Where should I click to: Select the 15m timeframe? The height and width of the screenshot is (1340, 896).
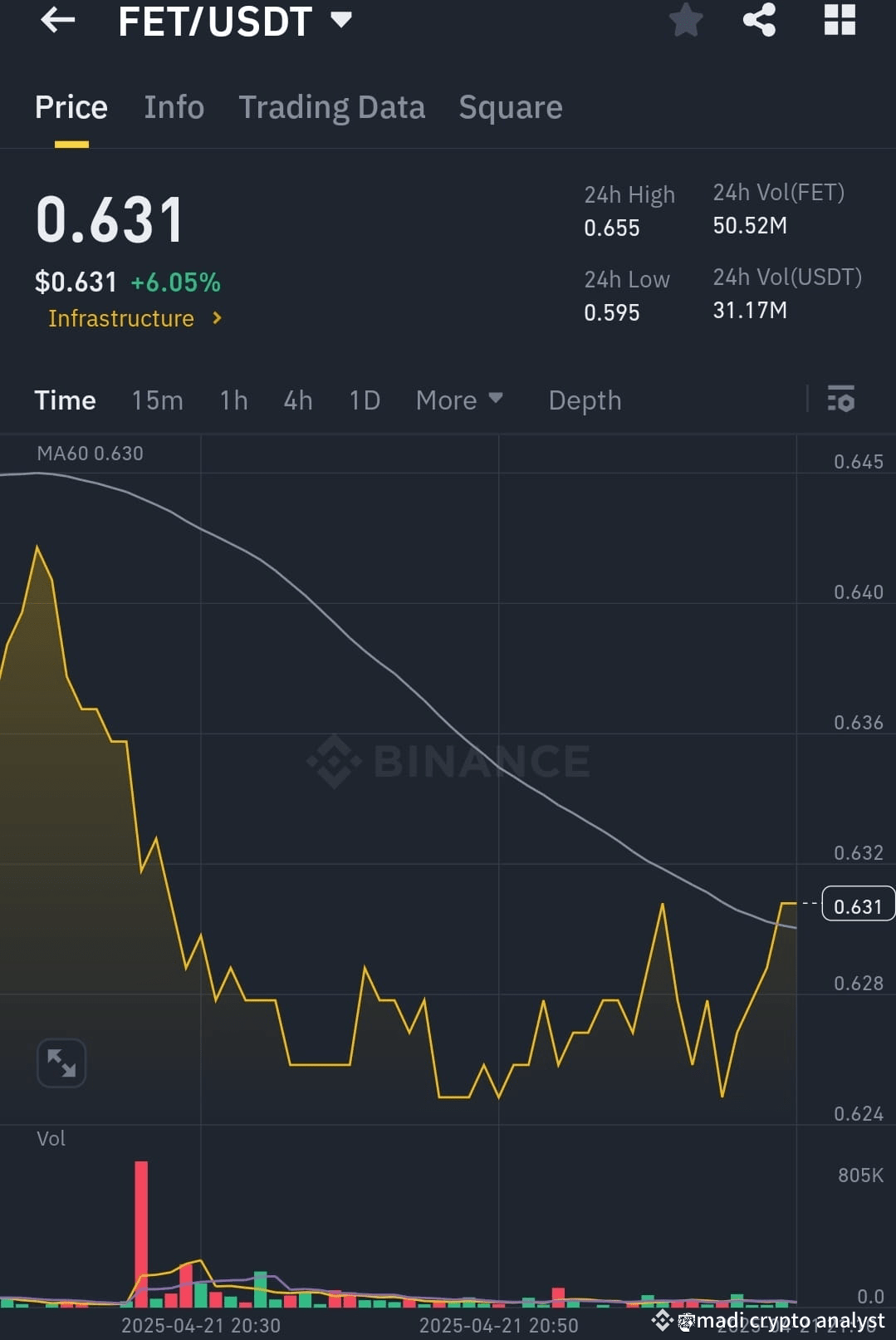[157, 400]
